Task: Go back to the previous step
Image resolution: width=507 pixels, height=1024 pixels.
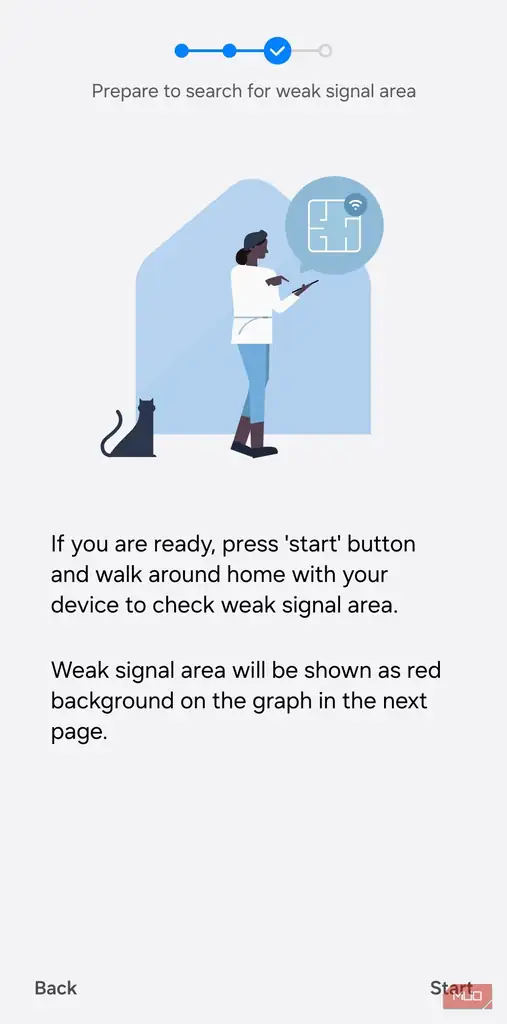Action: pos(56,987)
